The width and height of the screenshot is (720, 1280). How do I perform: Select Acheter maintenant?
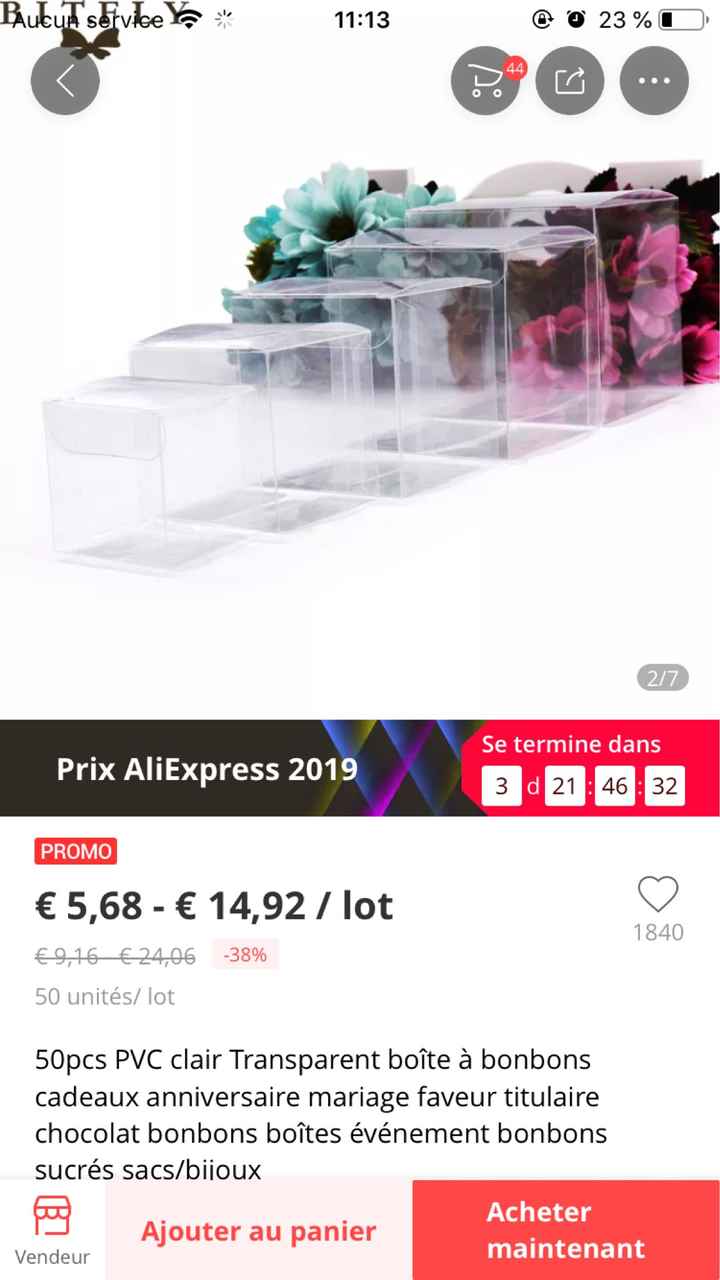coord(566,1231)
